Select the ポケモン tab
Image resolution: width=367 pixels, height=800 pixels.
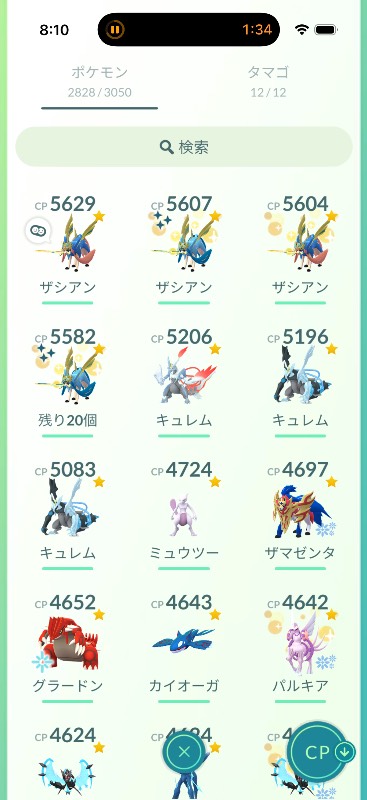pos(100,82)
